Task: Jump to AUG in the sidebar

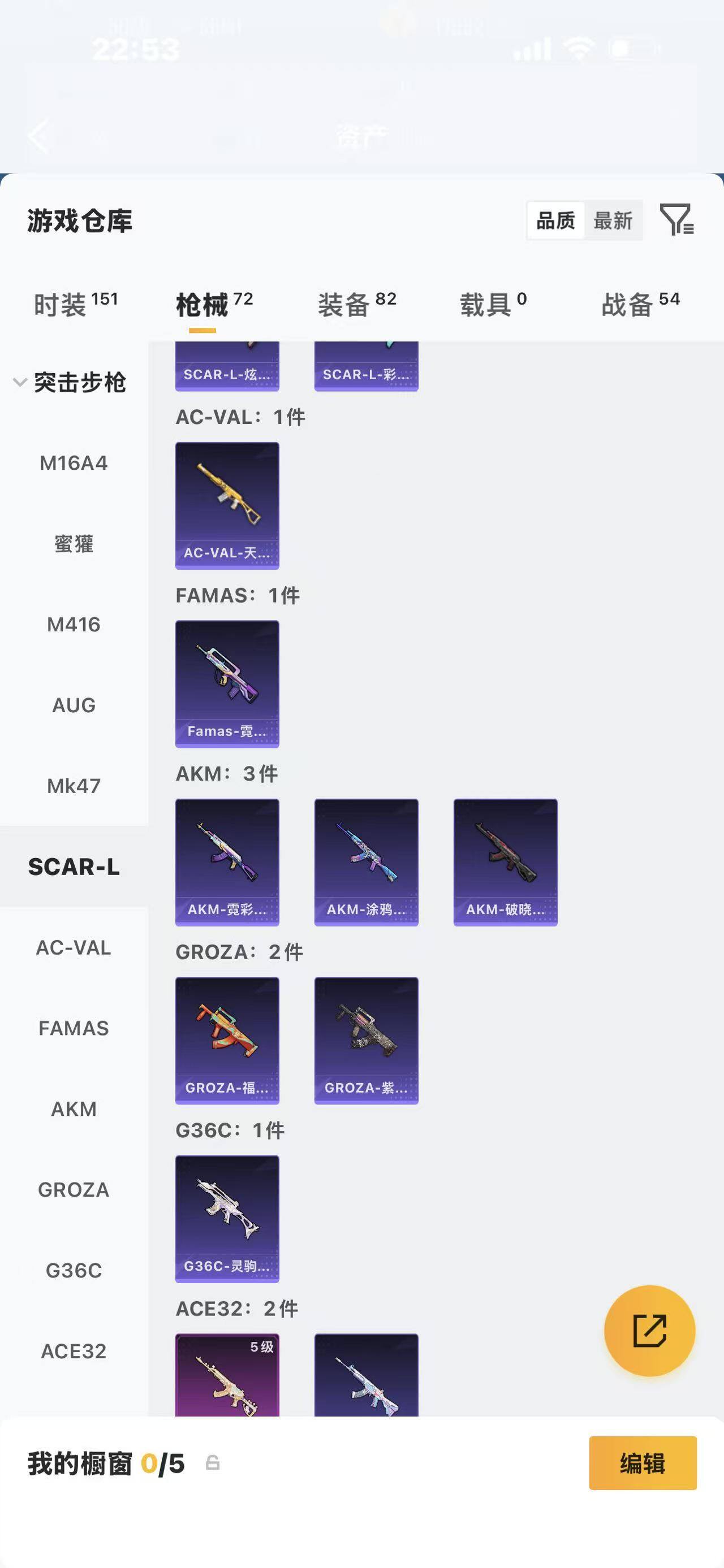Action: 74,705
